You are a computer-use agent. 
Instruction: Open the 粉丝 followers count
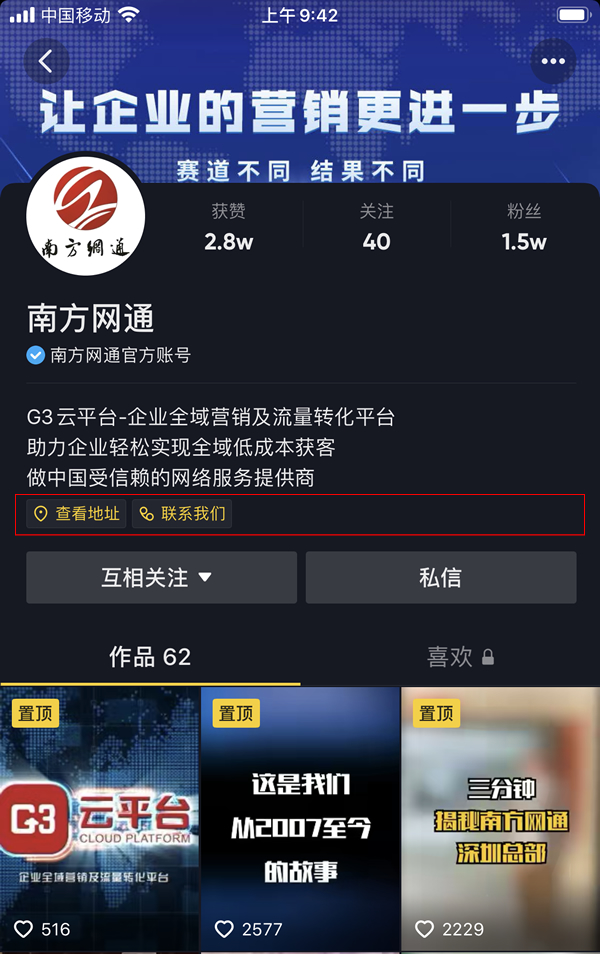(524, 228)
